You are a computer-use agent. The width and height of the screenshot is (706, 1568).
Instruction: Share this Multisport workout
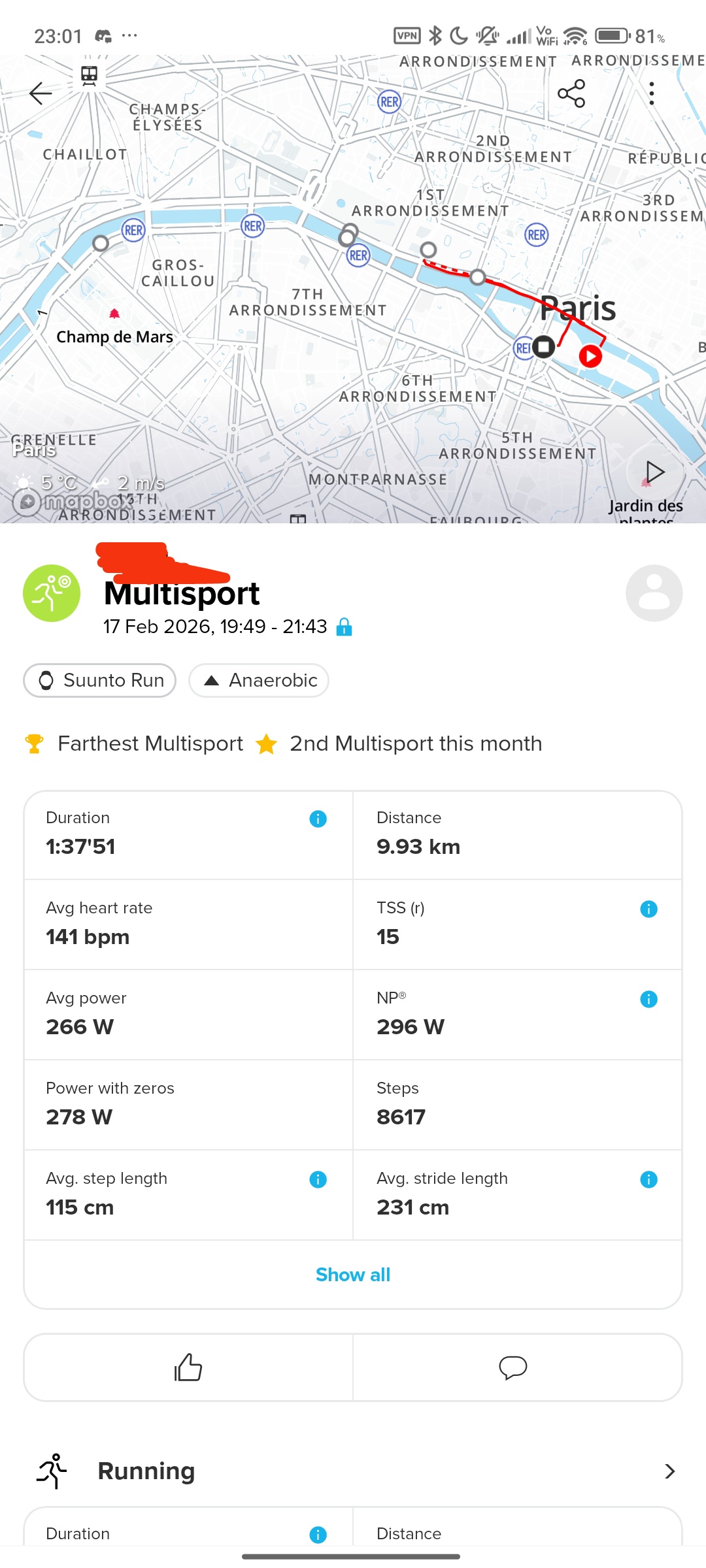coord(571,93)
